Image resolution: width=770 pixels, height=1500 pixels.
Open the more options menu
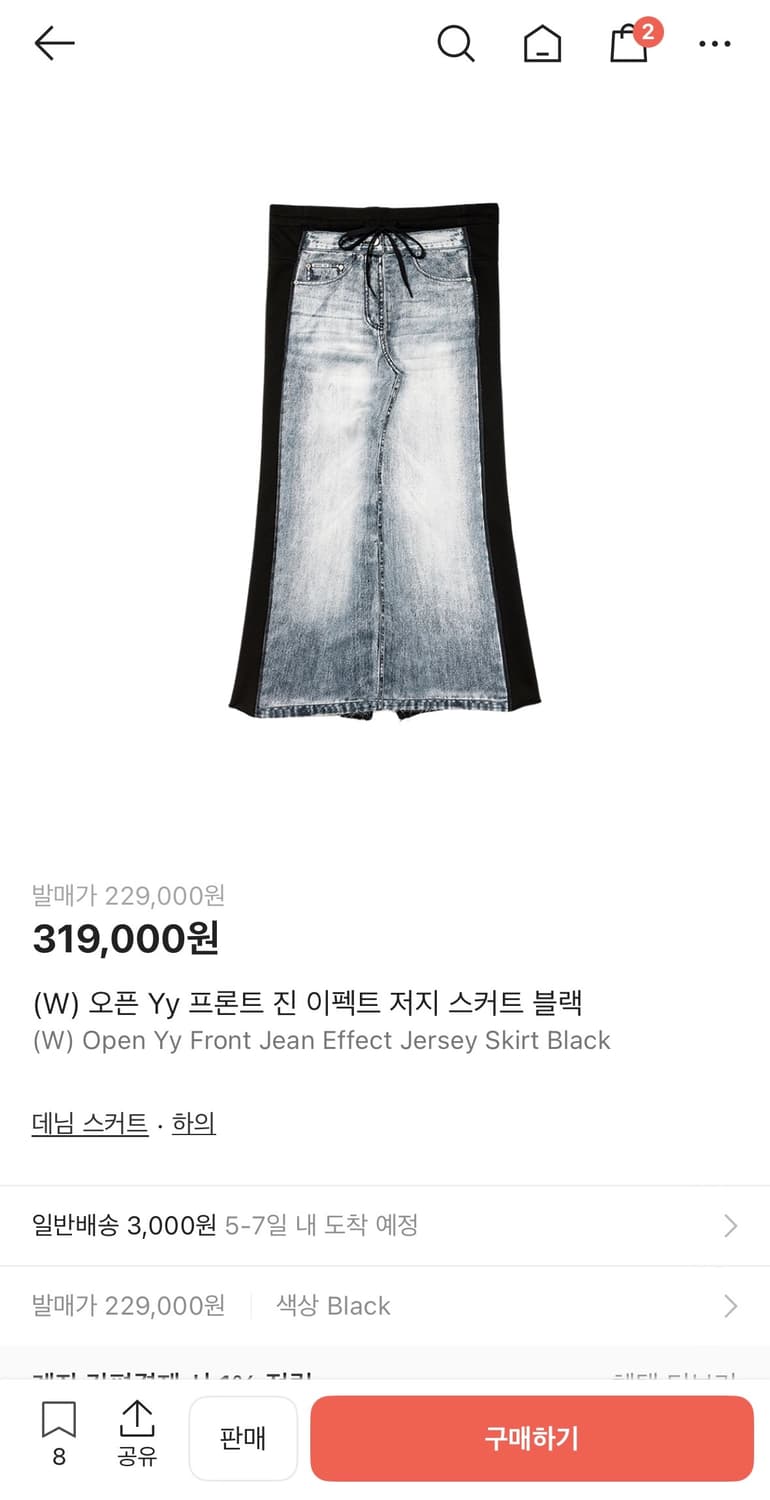[714, 43]
